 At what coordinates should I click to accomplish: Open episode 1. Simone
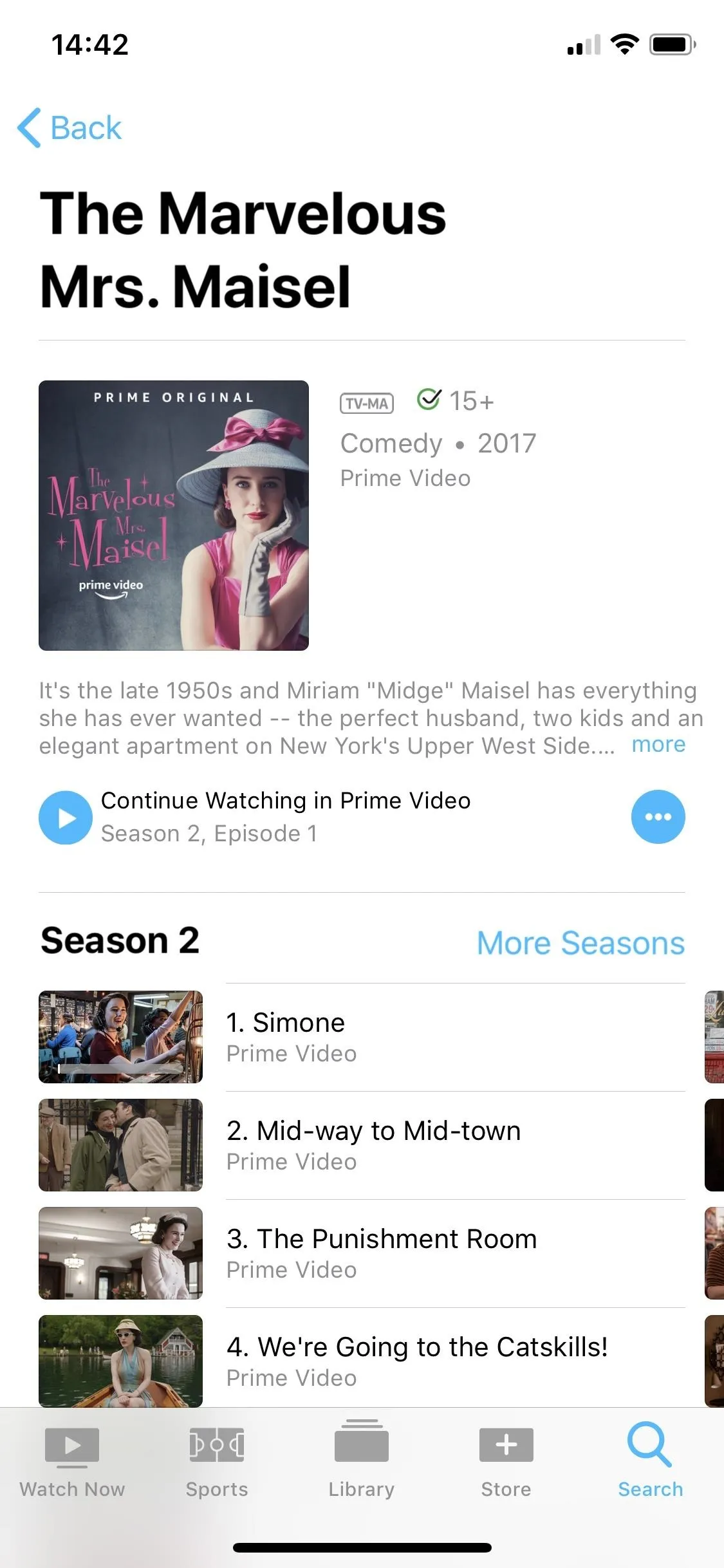[362, 1037]
